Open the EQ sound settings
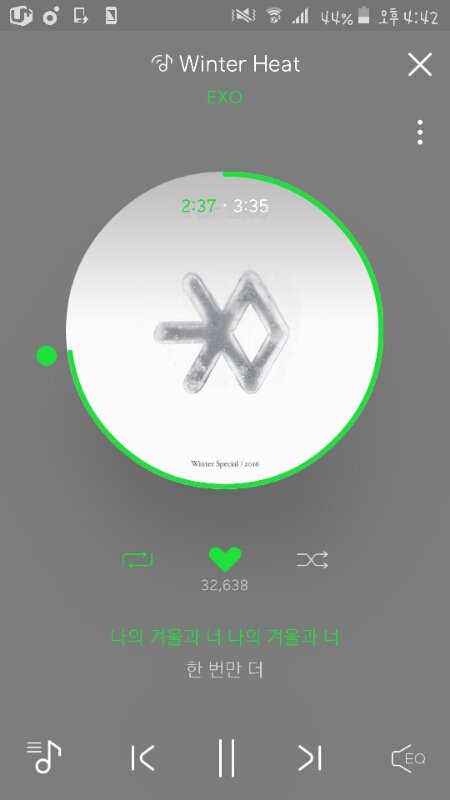The image size is (450, 800). (x=408, y=758)
